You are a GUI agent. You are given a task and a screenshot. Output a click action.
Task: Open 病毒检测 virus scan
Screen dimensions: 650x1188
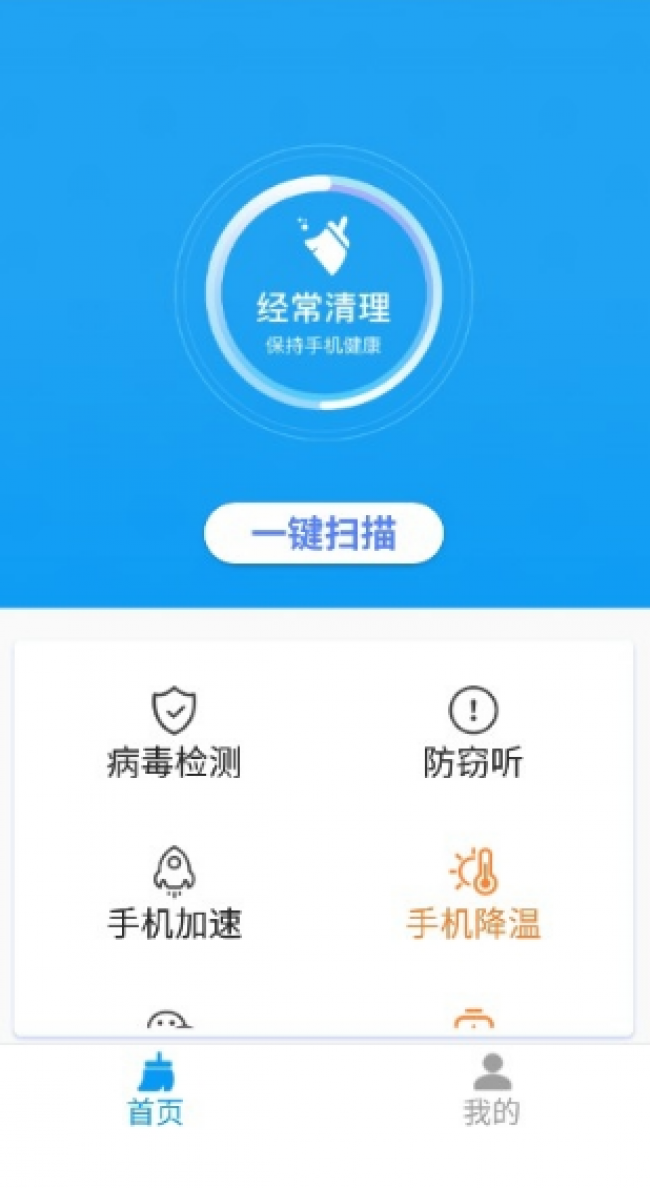[x=174, y=733]
